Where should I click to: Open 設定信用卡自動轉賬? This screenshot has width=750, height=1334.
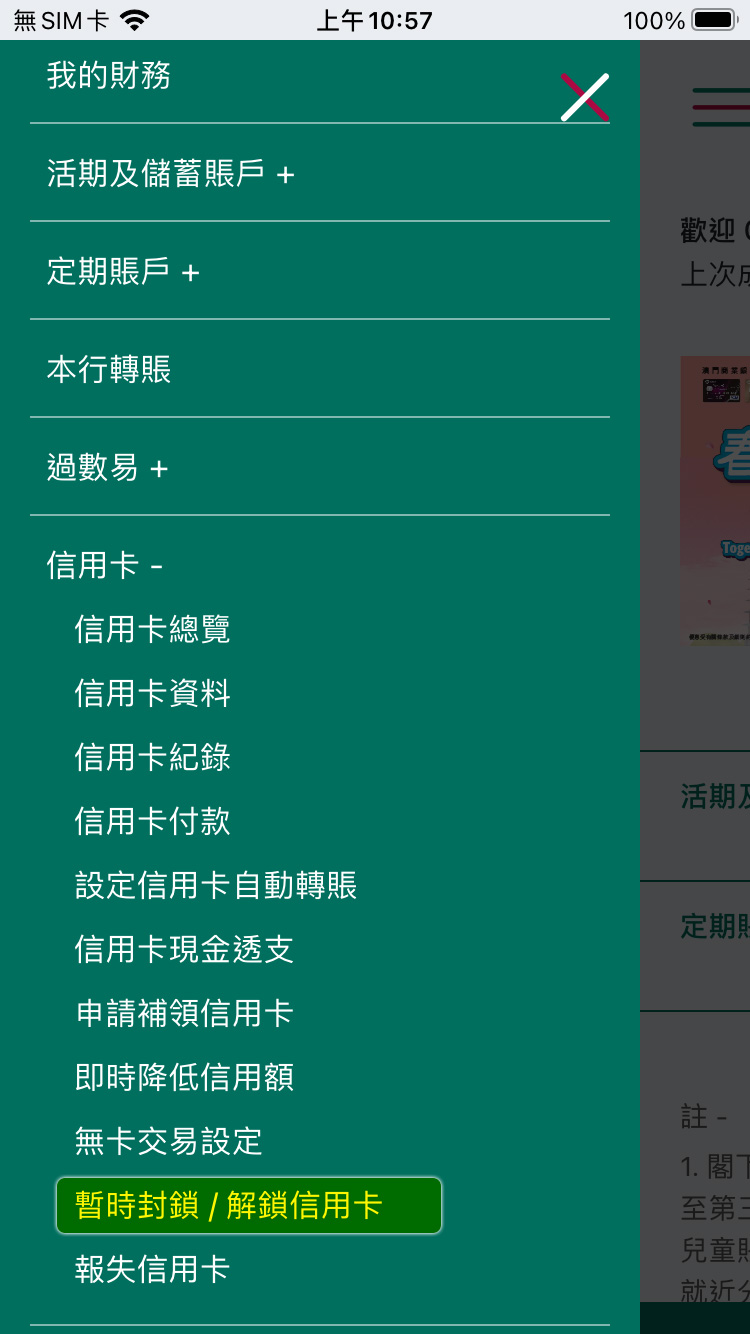[216, 885]
